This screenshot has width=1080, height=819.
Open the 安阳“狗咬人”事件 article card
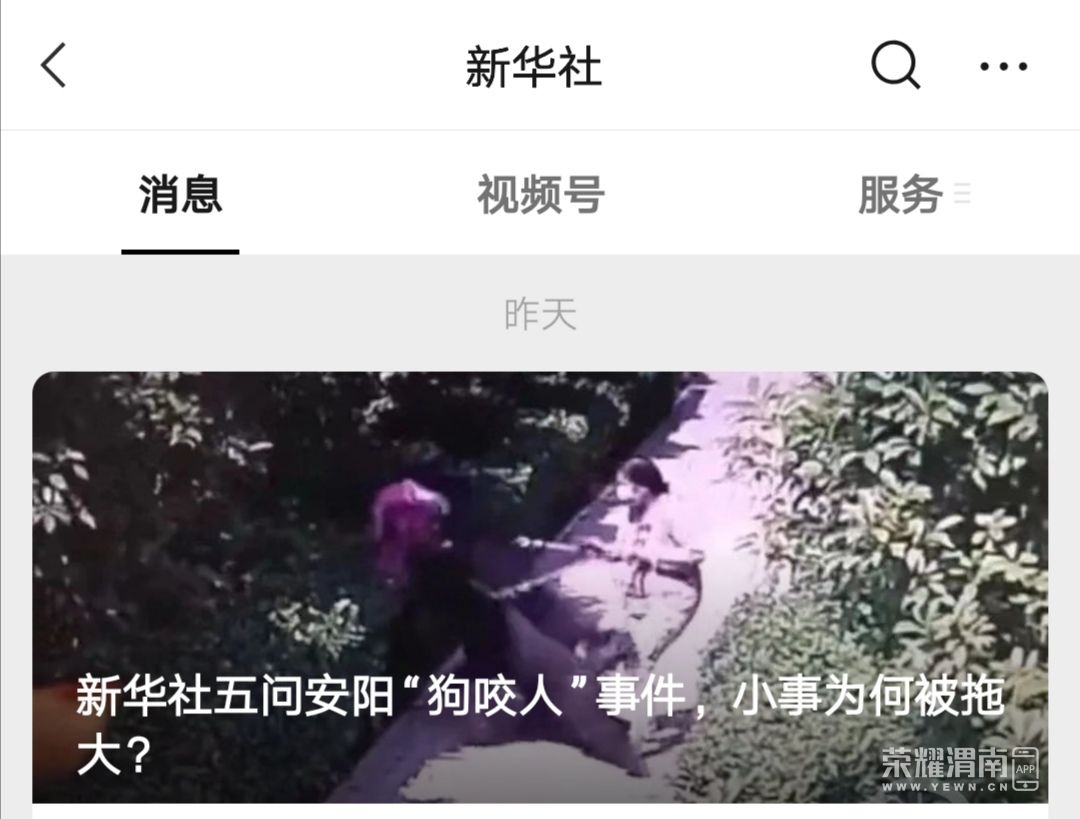coord(540,588)
